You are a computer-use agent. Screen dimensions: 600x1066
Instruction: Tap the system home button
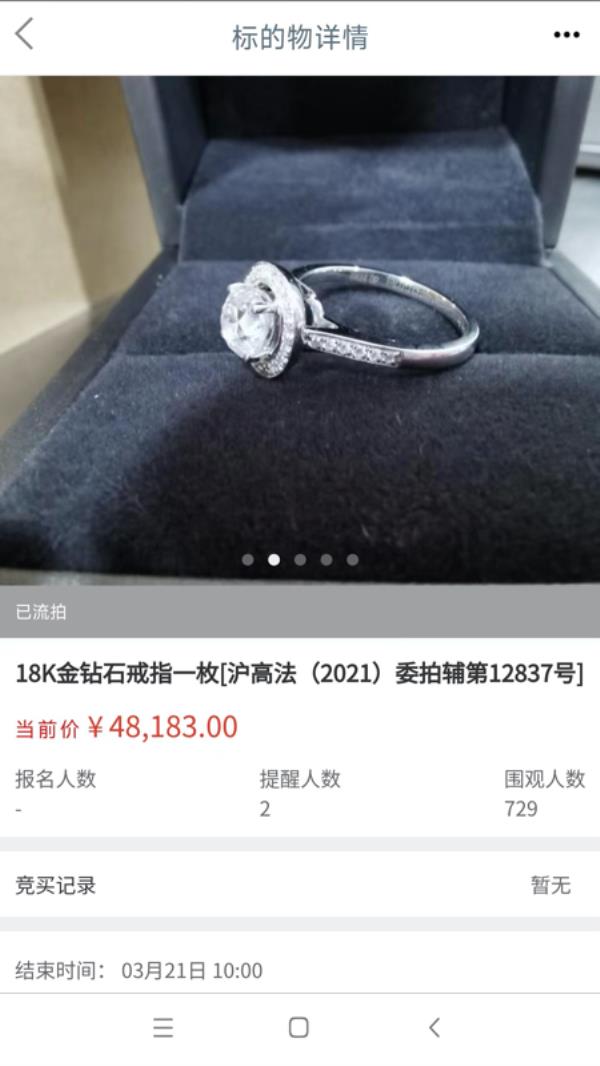pos(298,1028)
